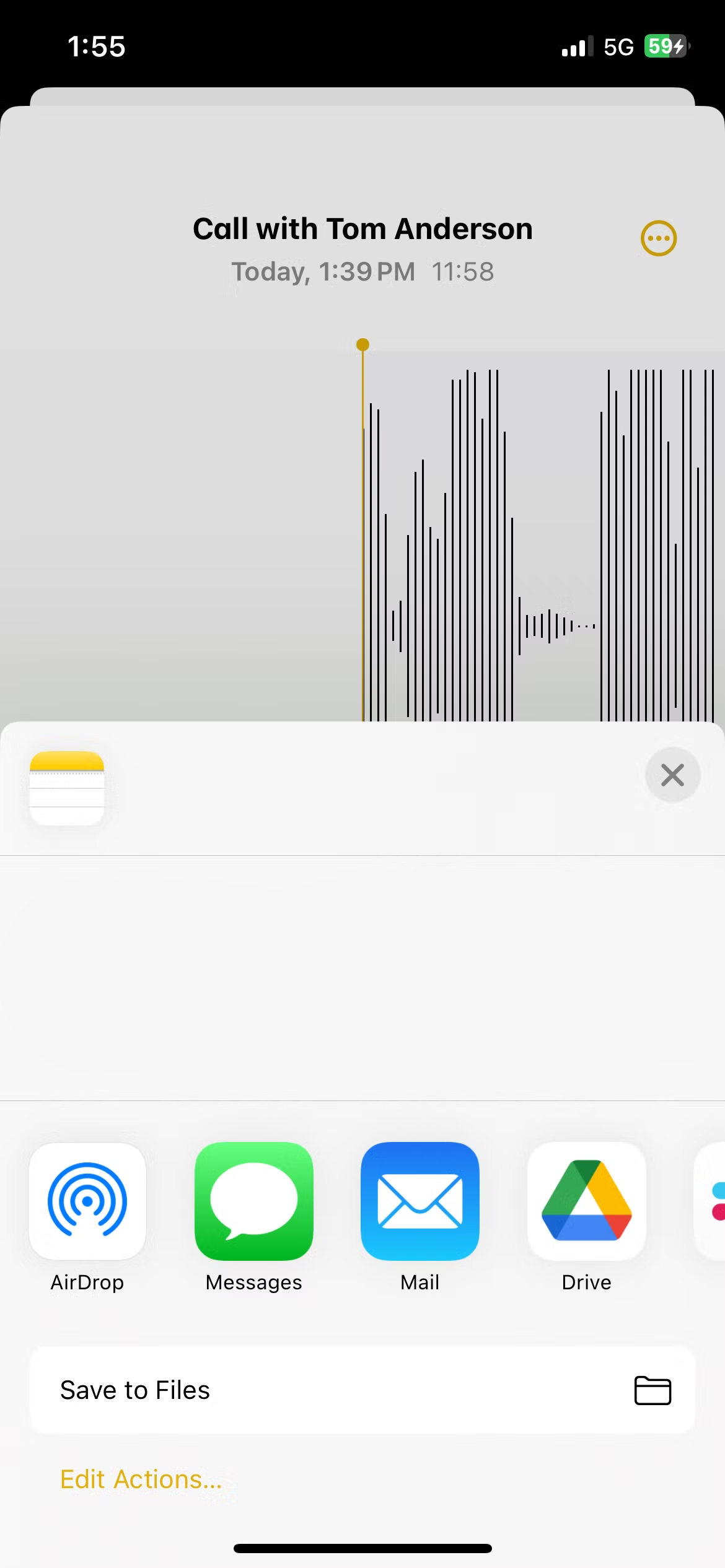Close the share sheet
Image resolution: width=725 pixels, height=1568 pixels.
pos(672,775)
